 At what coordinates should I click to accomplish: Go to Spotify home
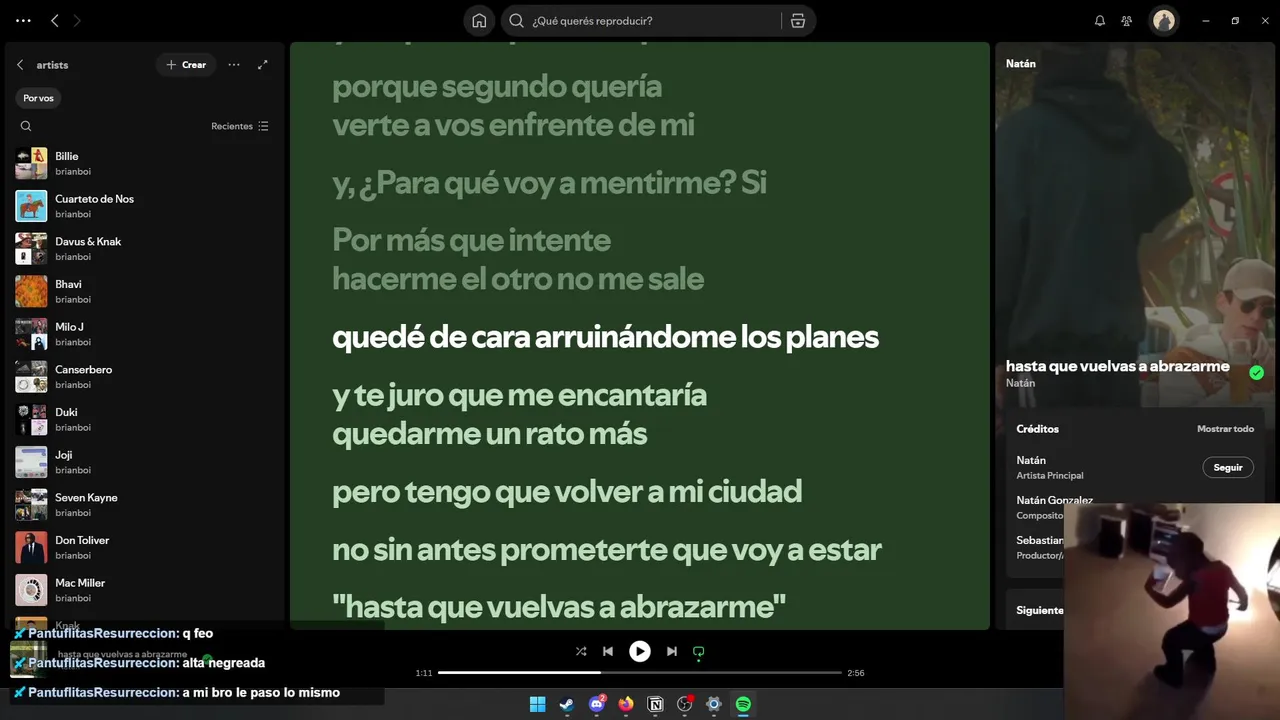pos(479,21)
